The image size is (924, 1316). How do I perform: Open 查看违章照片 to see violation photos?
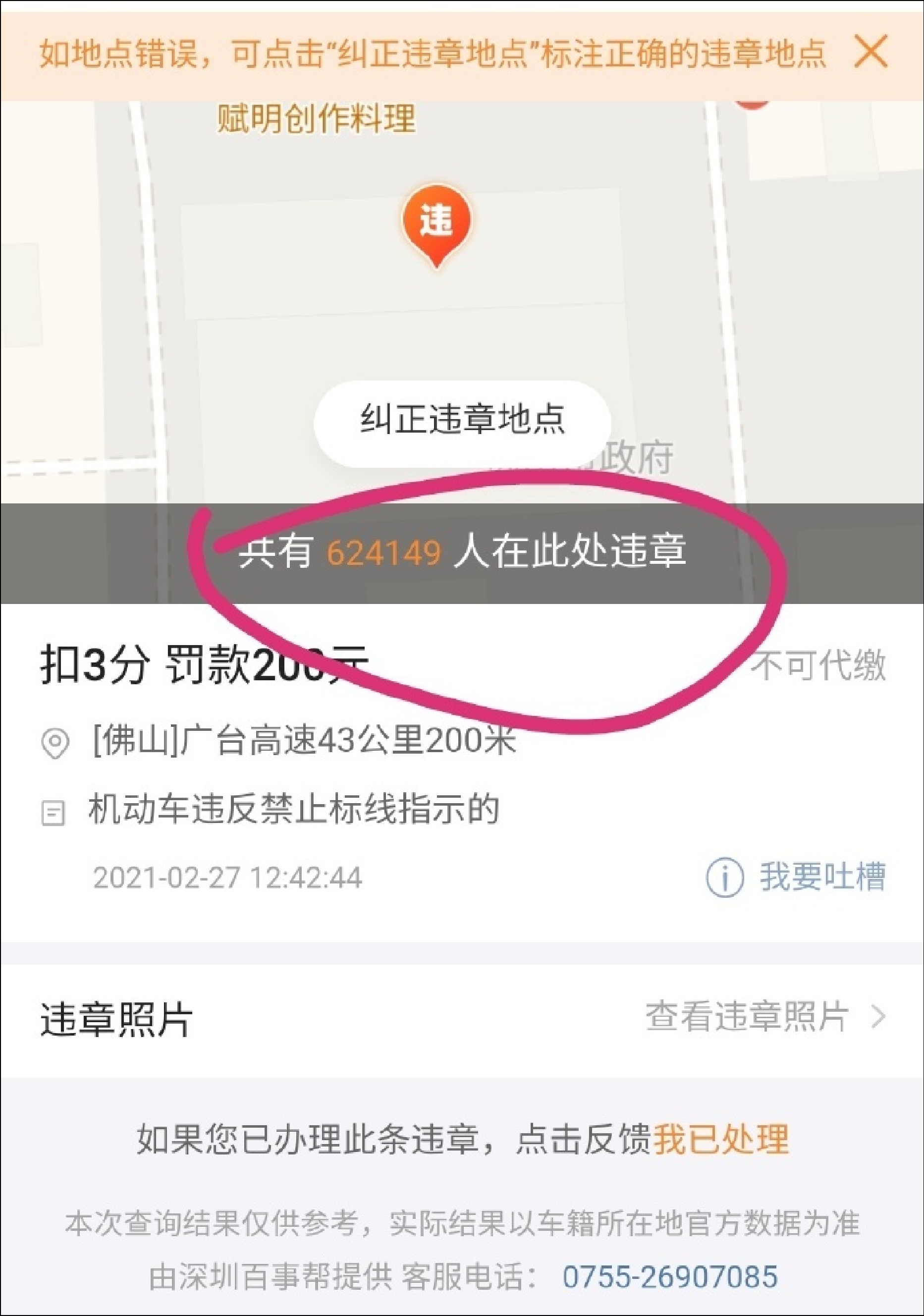pos(766,1016)
